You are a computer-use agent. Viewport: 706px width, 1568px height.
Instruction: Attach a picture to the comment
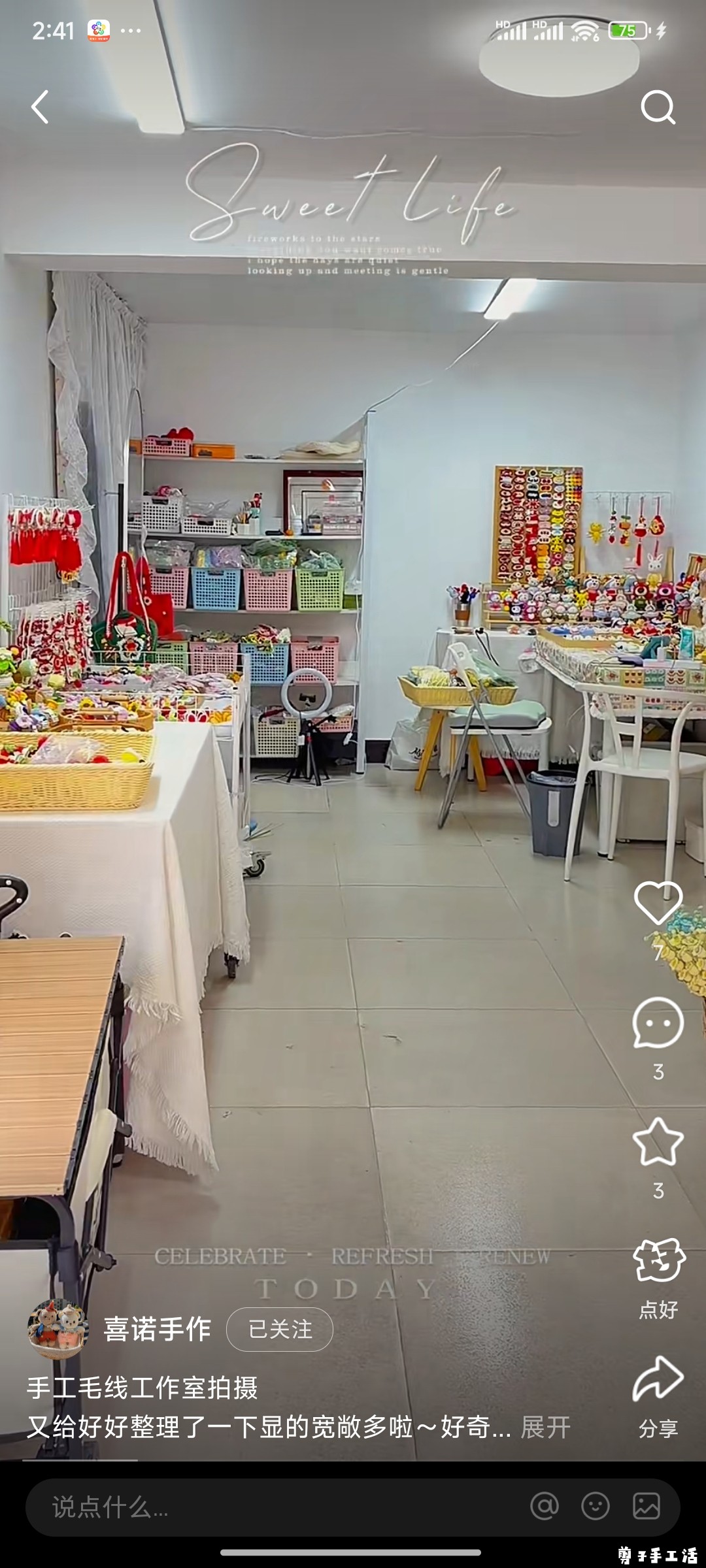tap(646, 1507)
